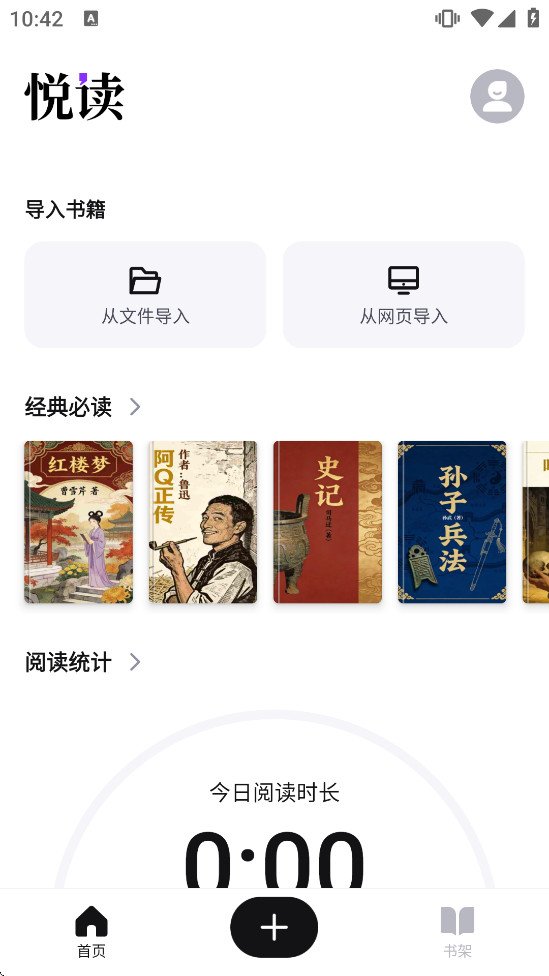Open the profile avatar icon
549x976 pixels.
coord(497,96)
